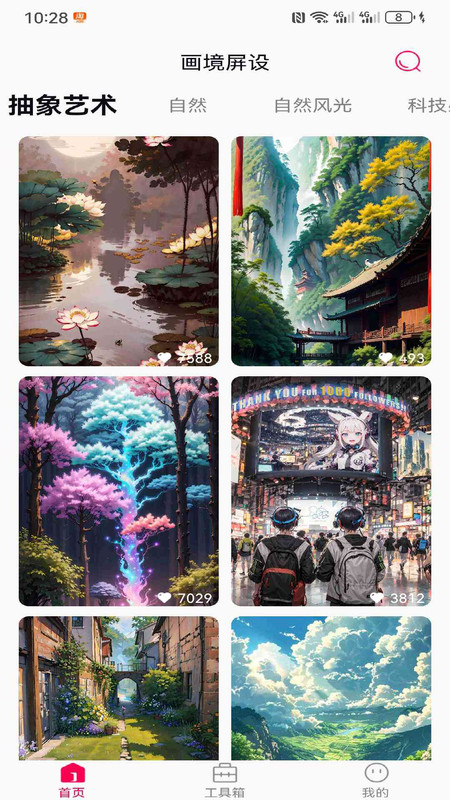Open the pink chat bubble icon

(x=408, y=62)
